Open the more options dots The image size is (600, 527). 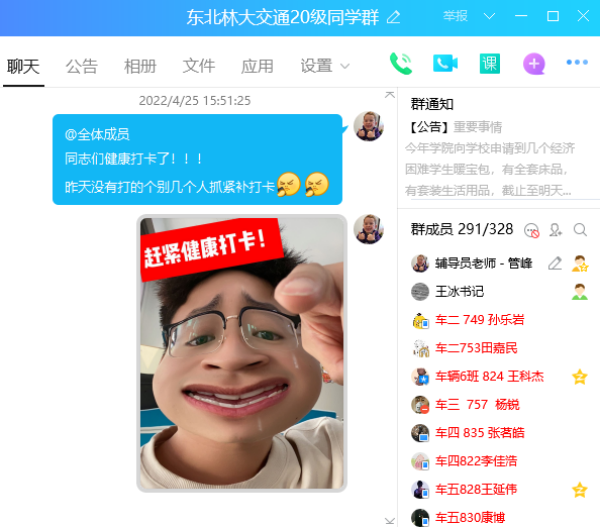click(x=577, y=63)
